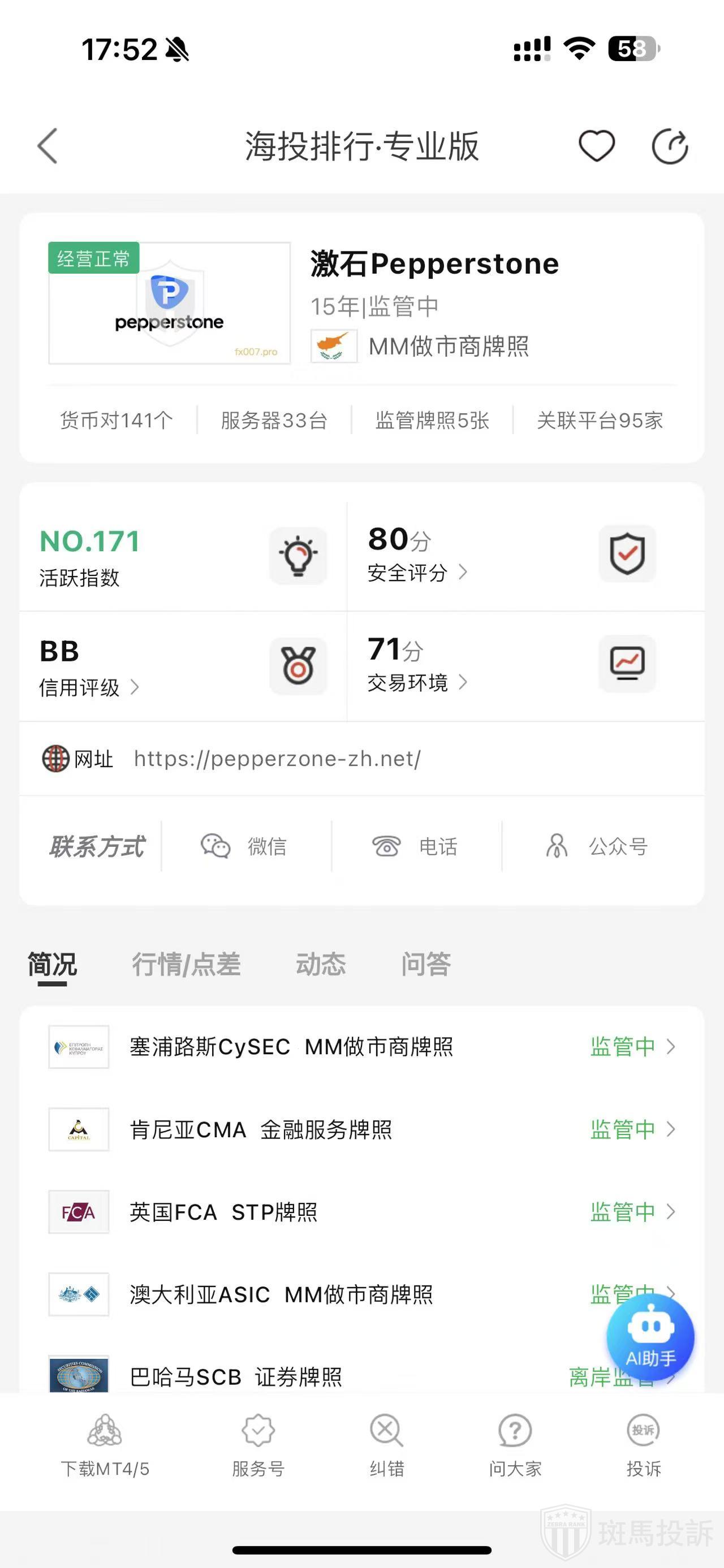Switch to the 行情/点差 tab
The width and height of the screenshot is (724, 1568).
pos(186,964)
